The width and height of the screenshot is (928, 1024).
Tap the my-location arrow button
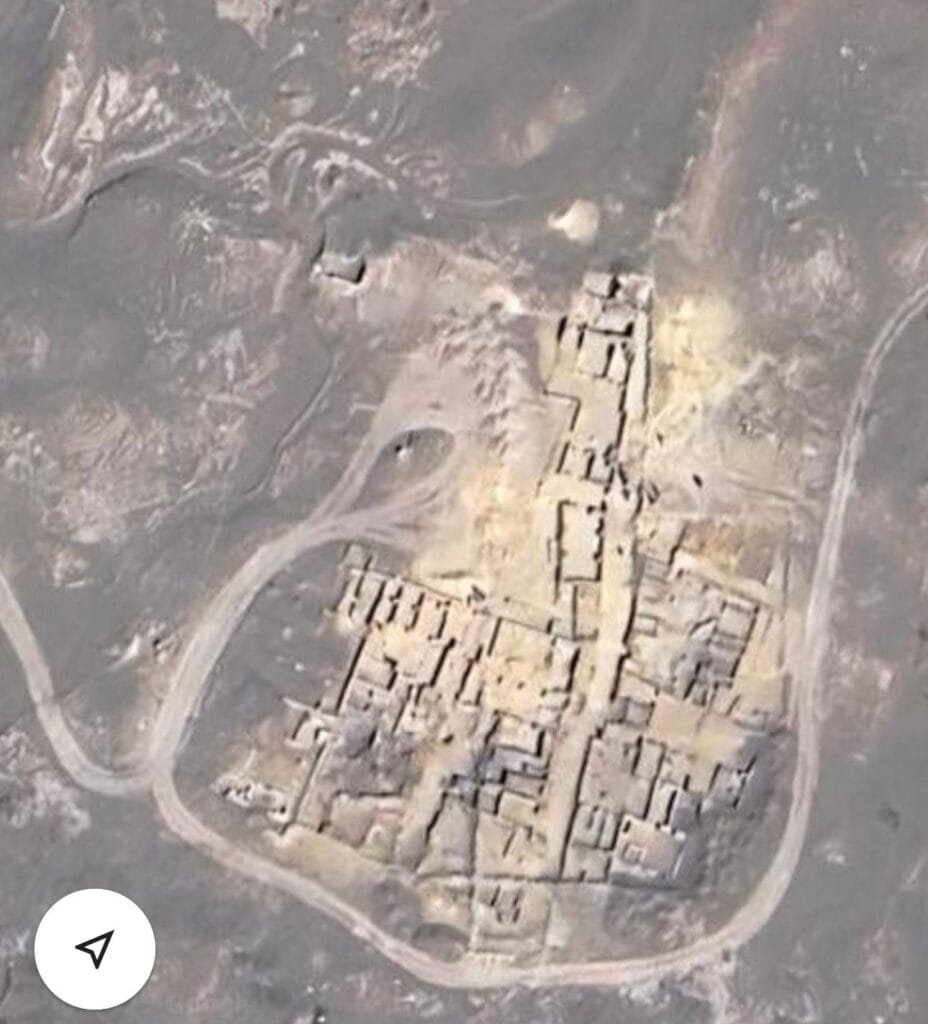point(95,948)
